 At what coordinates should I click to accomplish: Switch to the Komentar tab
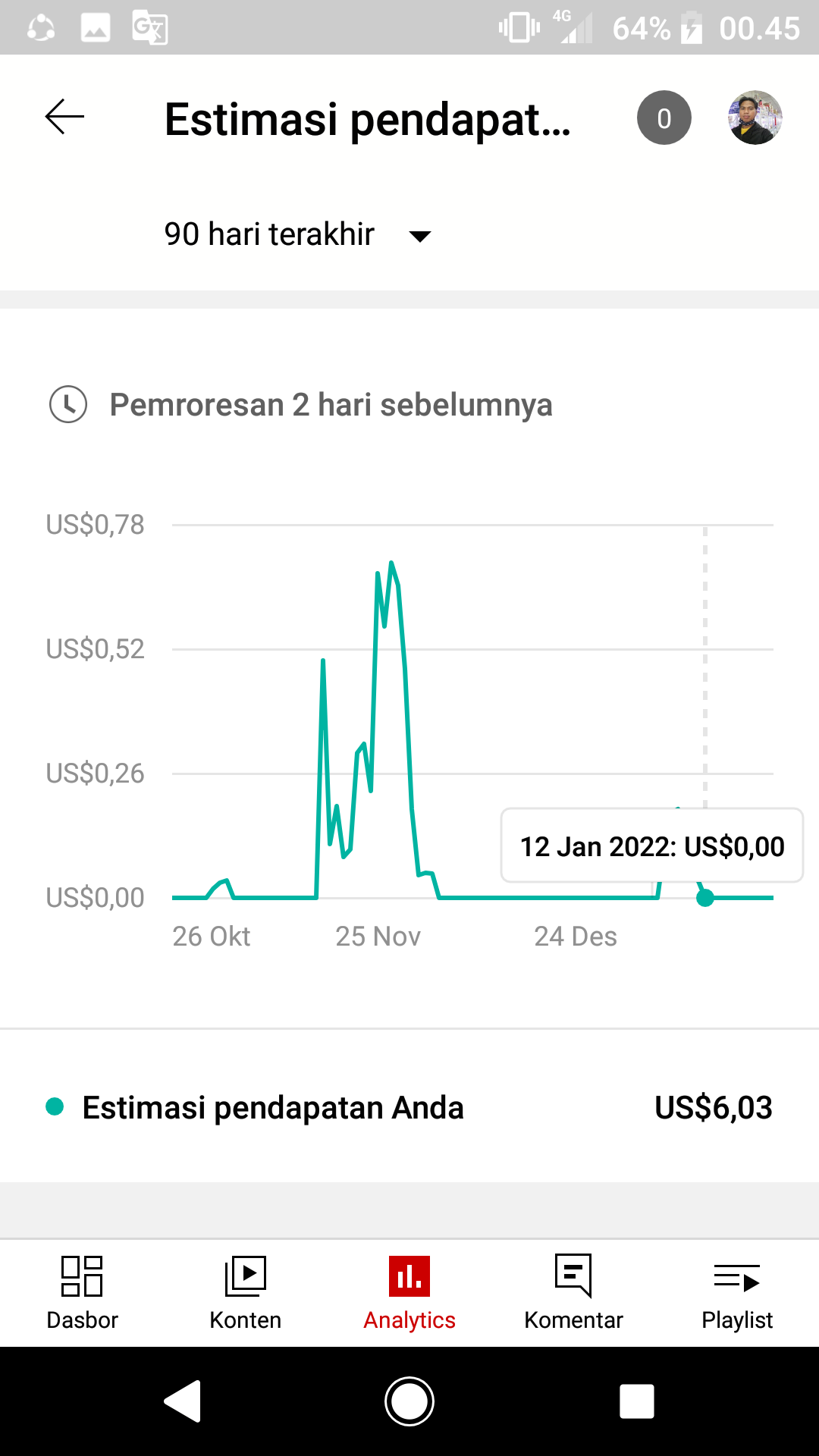point(573,1294)
